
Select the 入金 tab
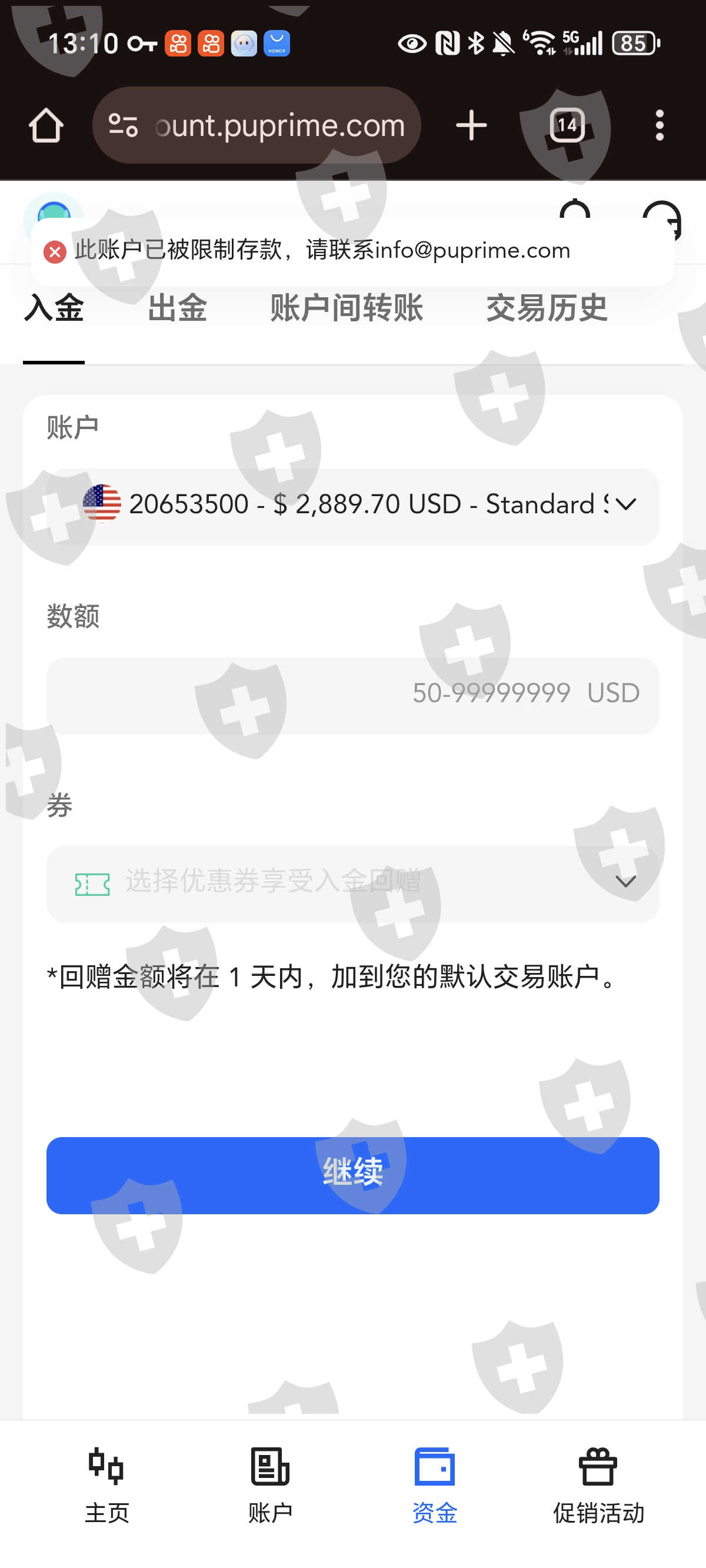pyautogui.click(x=54, y=307)
